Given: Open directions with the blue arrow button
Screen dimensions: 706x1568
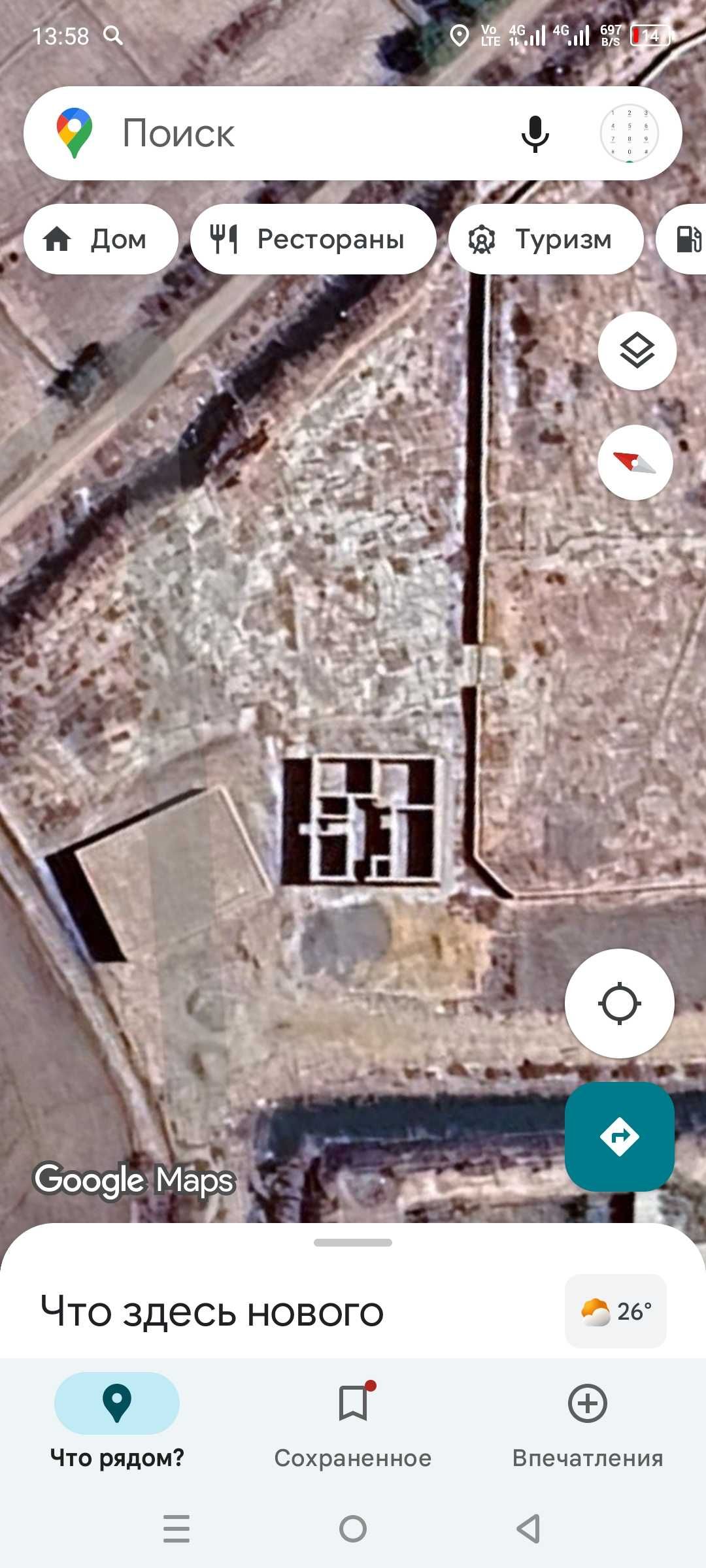Looking at the screenshot, I should [619, 1137].
